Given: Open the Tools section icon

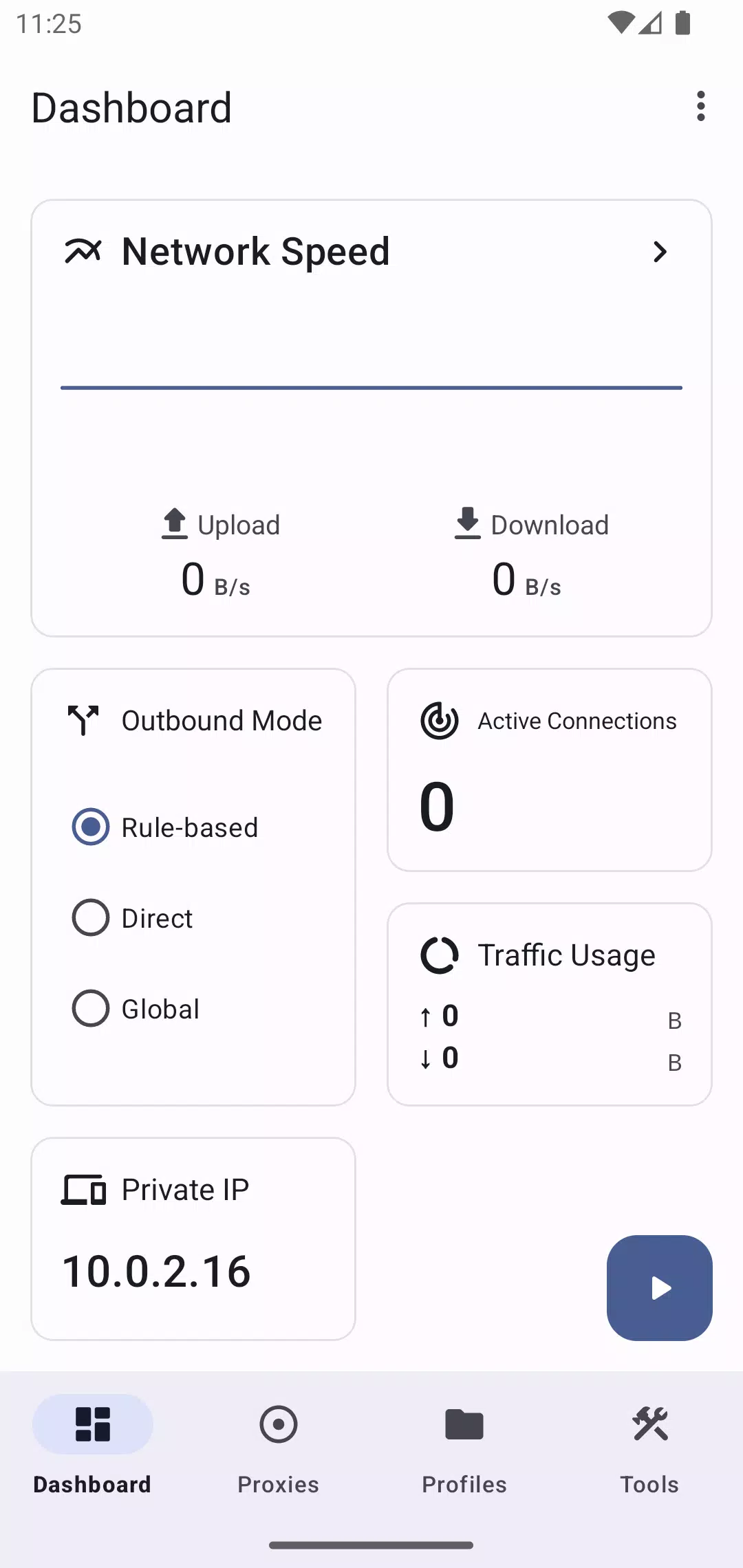Looking at the screenshot, I should coord(649,1424).
